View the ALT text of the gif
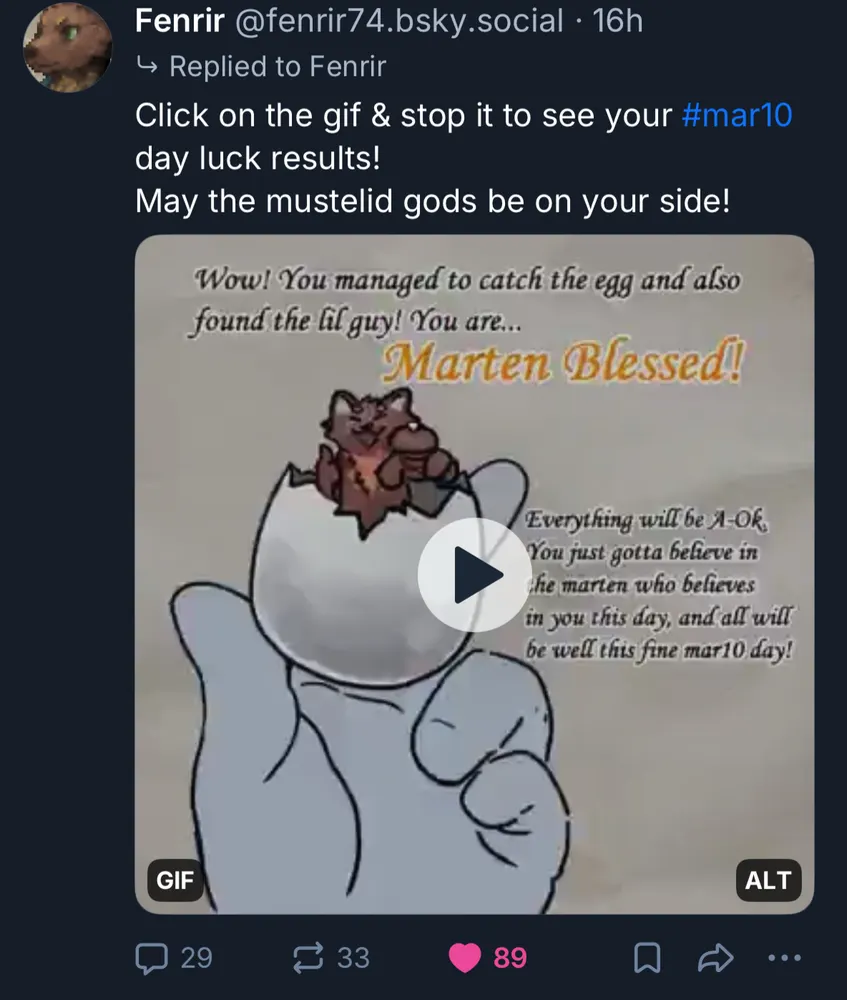The width and height of the screenshot is (847, 1000). click(x=768, y=880)
